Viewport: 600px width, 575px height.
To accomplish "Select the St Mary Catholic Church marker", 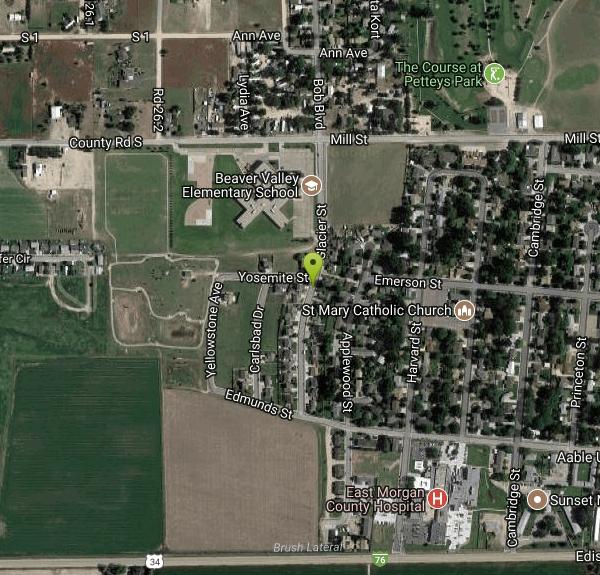I will point(464,311).
